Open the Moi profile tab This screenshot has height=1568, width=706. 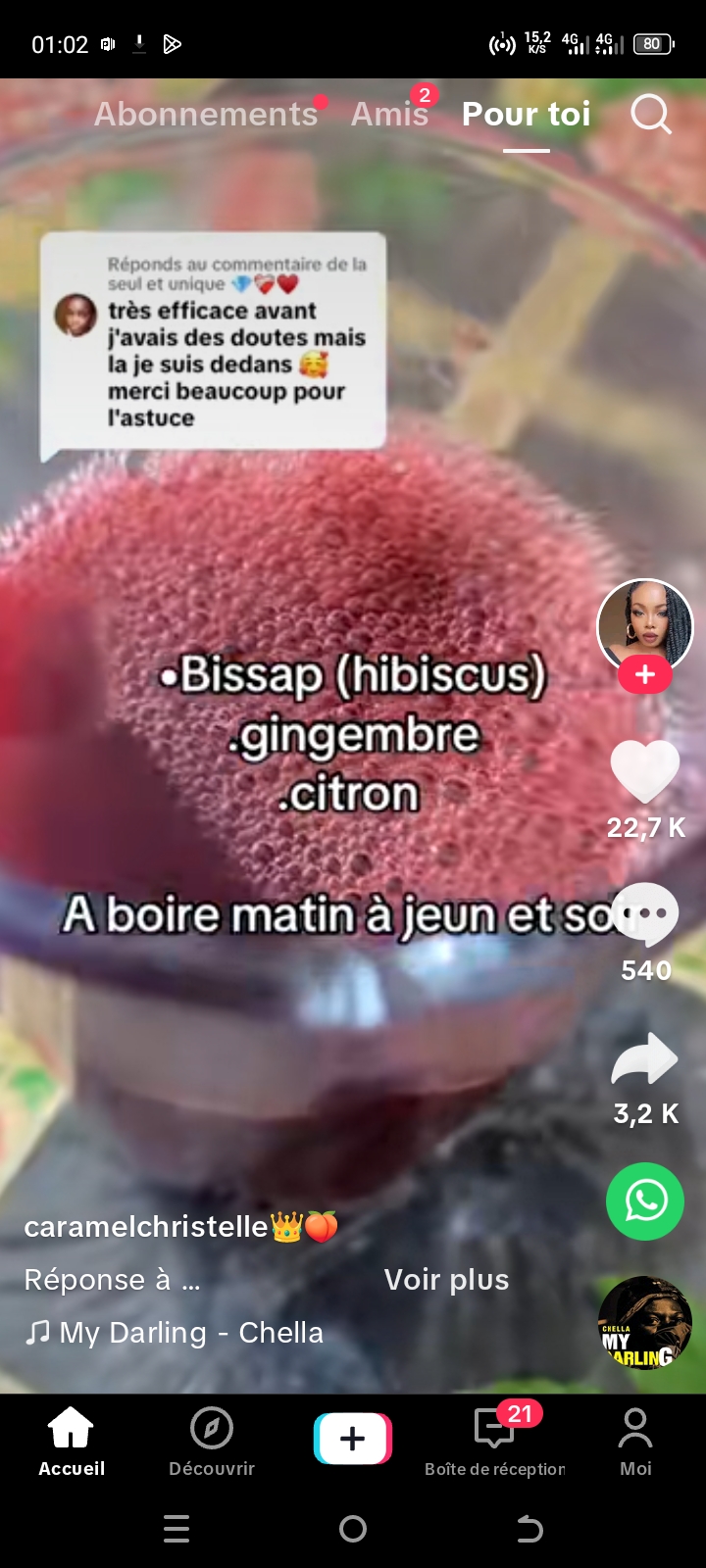[635, 1441]
